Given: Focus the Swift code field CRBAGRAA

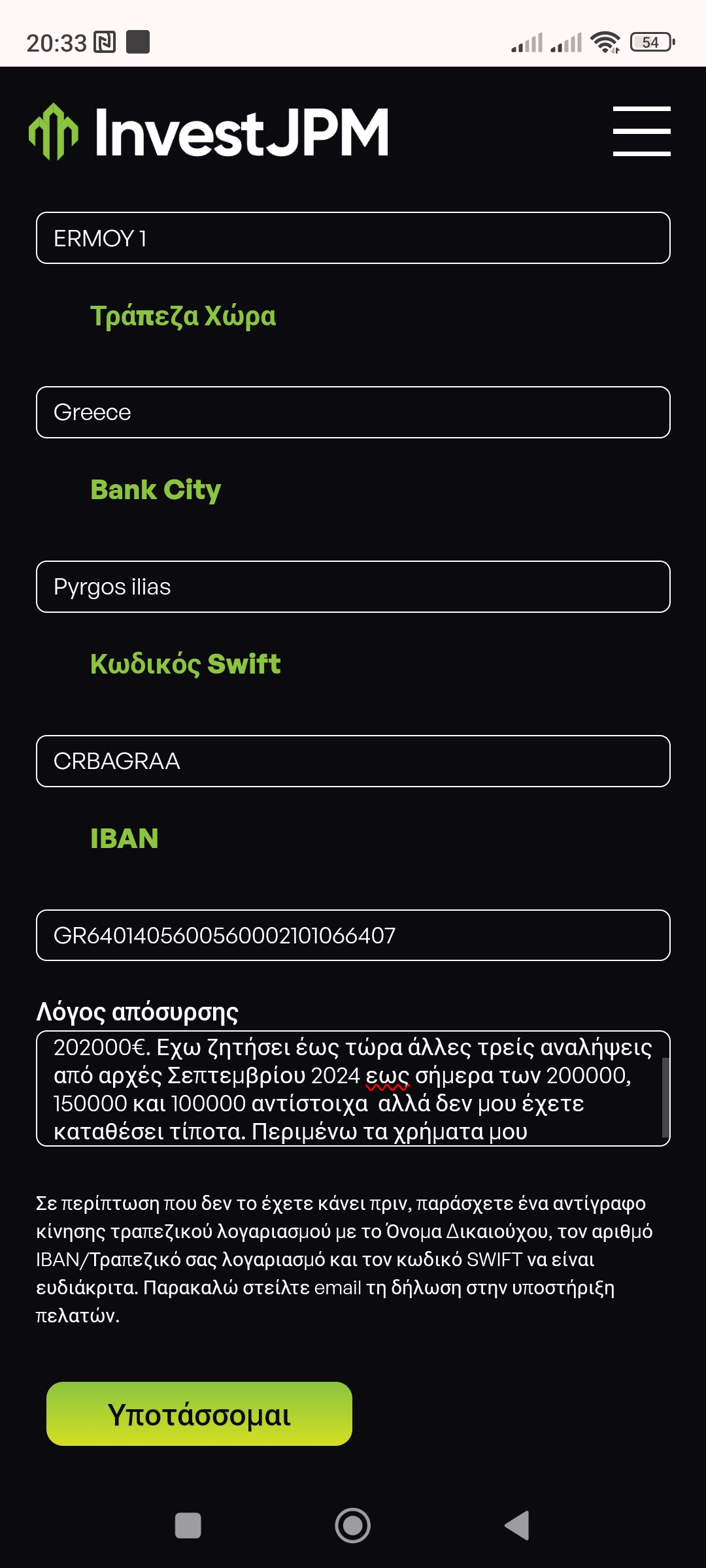Looking at the screenshot, I should 353,762.
